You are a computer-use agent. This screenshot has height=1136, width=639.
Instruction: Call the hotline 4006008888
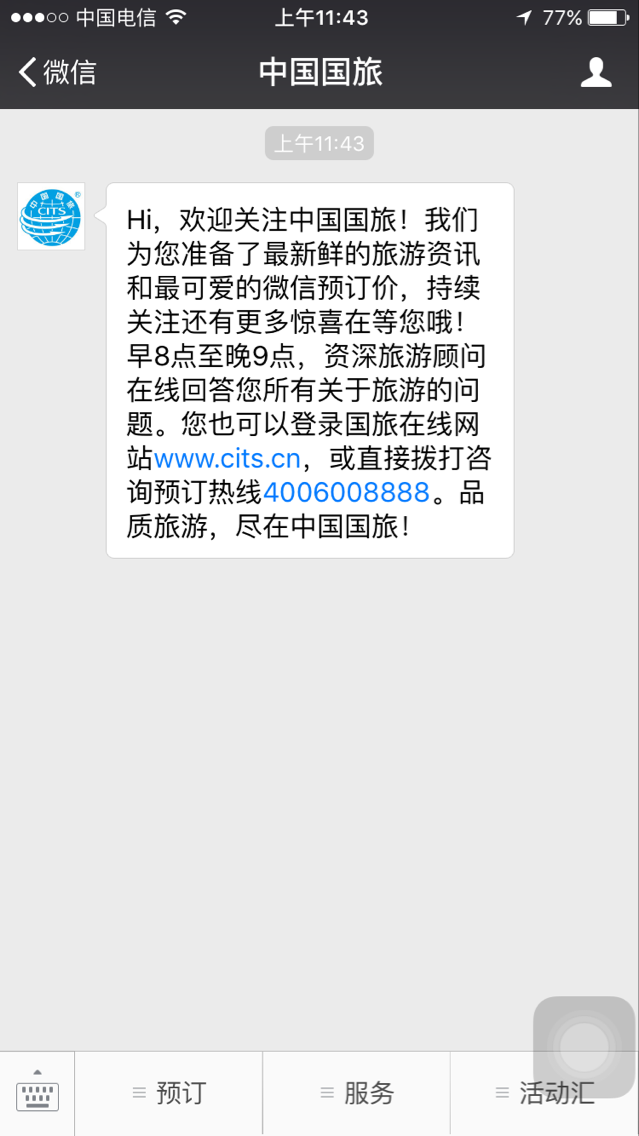pos(346,493)
